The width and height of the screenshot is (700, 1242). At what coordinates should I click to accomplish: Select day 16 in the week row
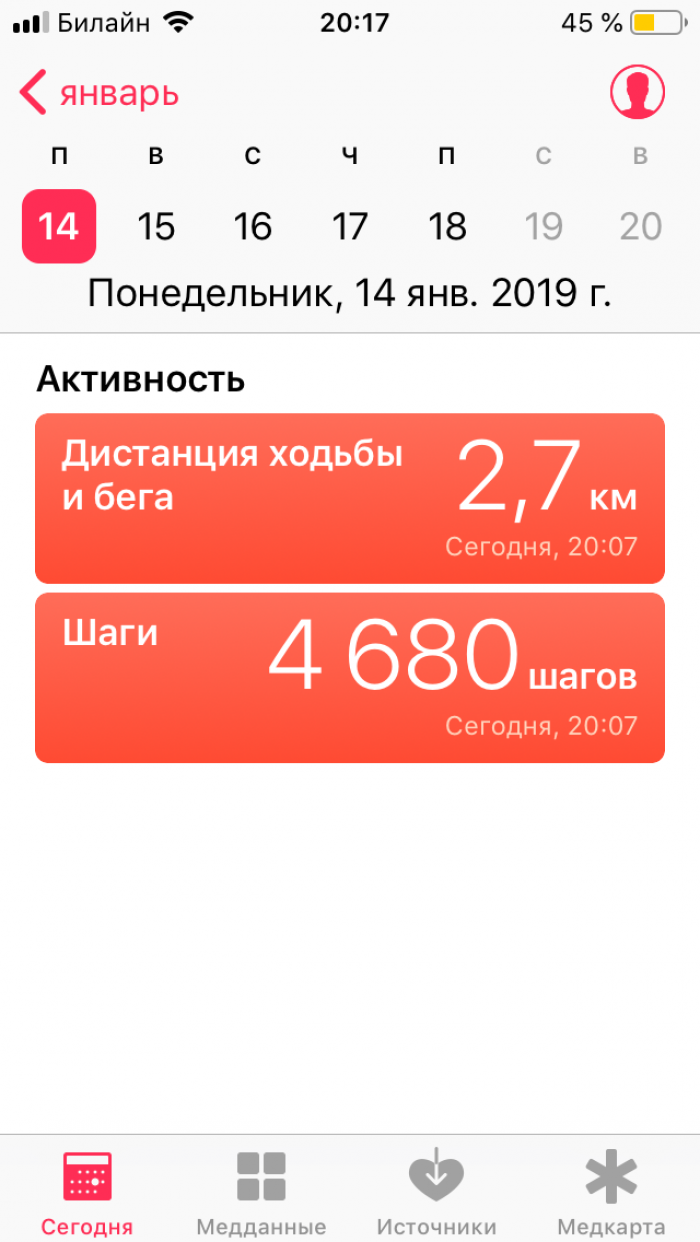pos(253,227)
